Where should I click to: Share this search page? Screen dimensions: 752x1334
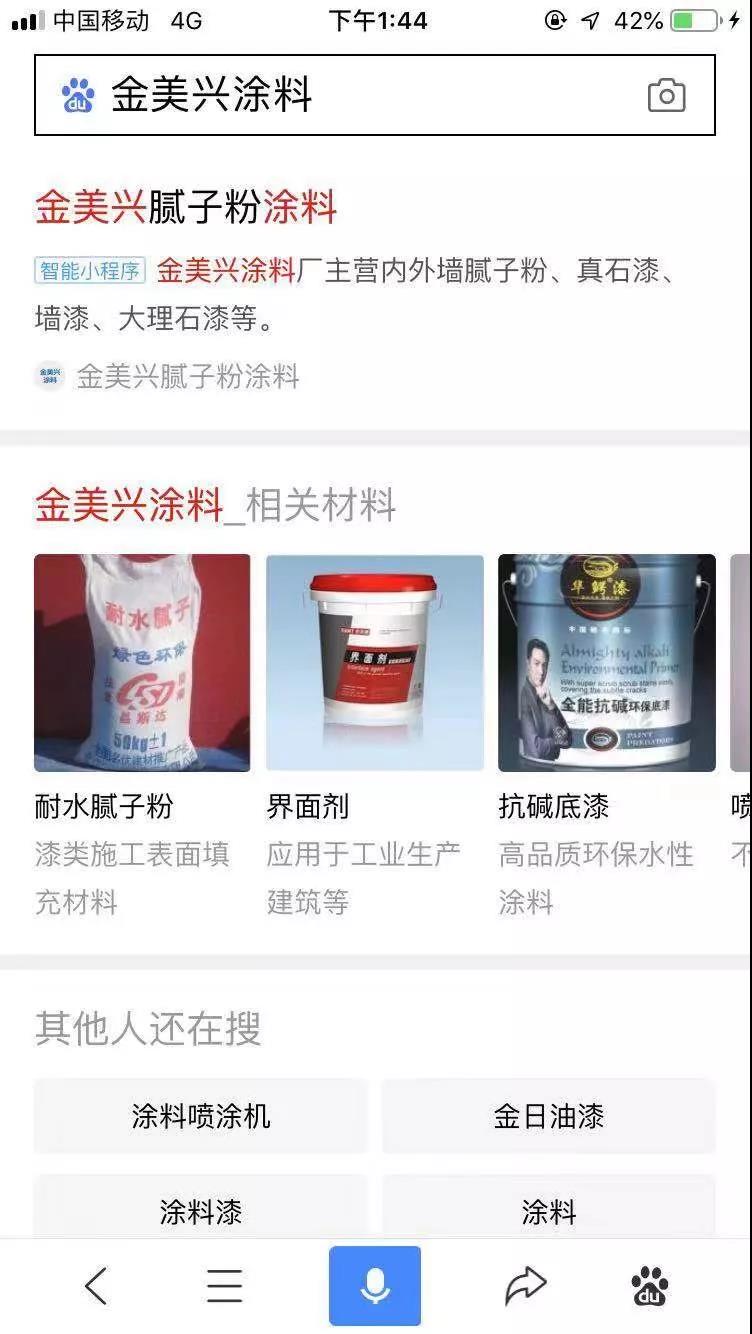[526, 1286]
